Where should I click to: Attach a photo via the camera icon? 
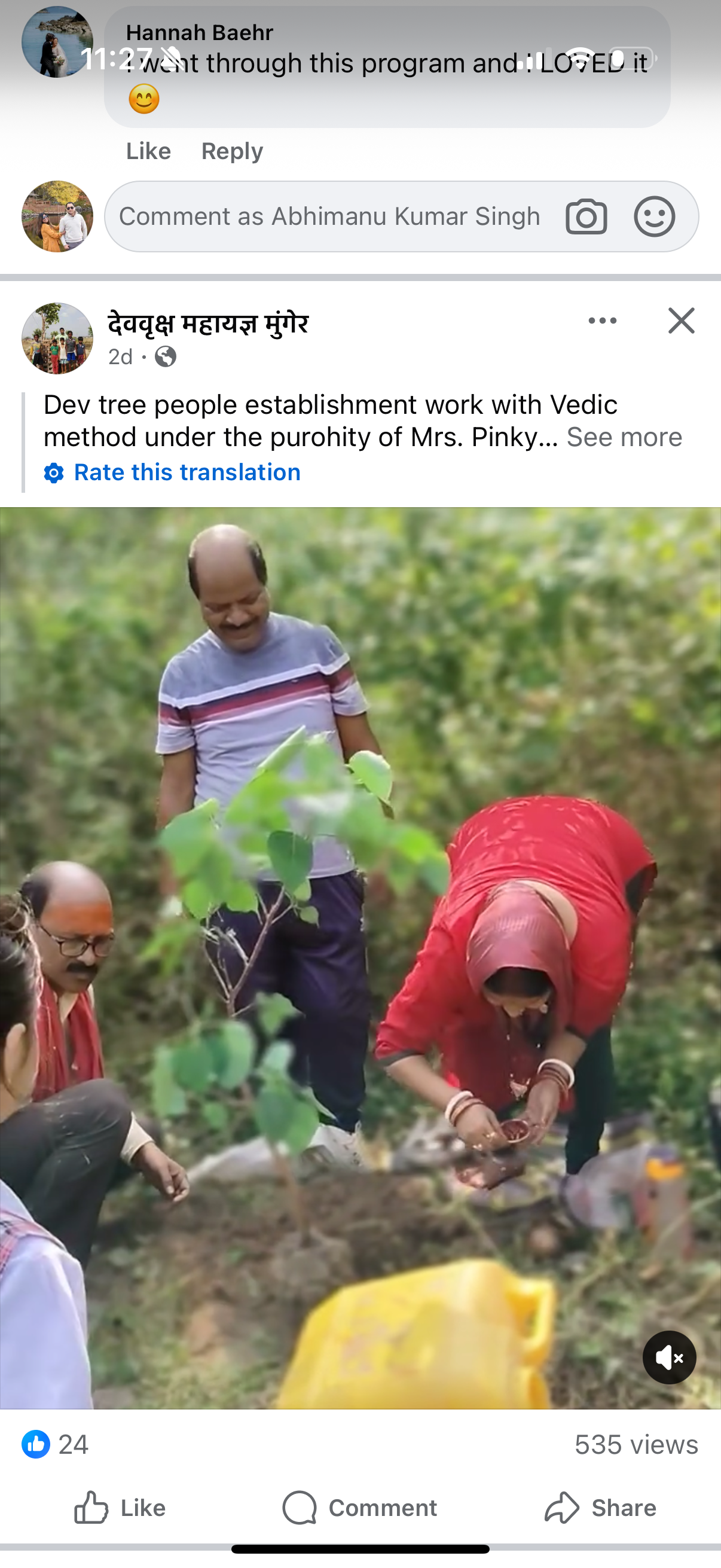point(585,216)
